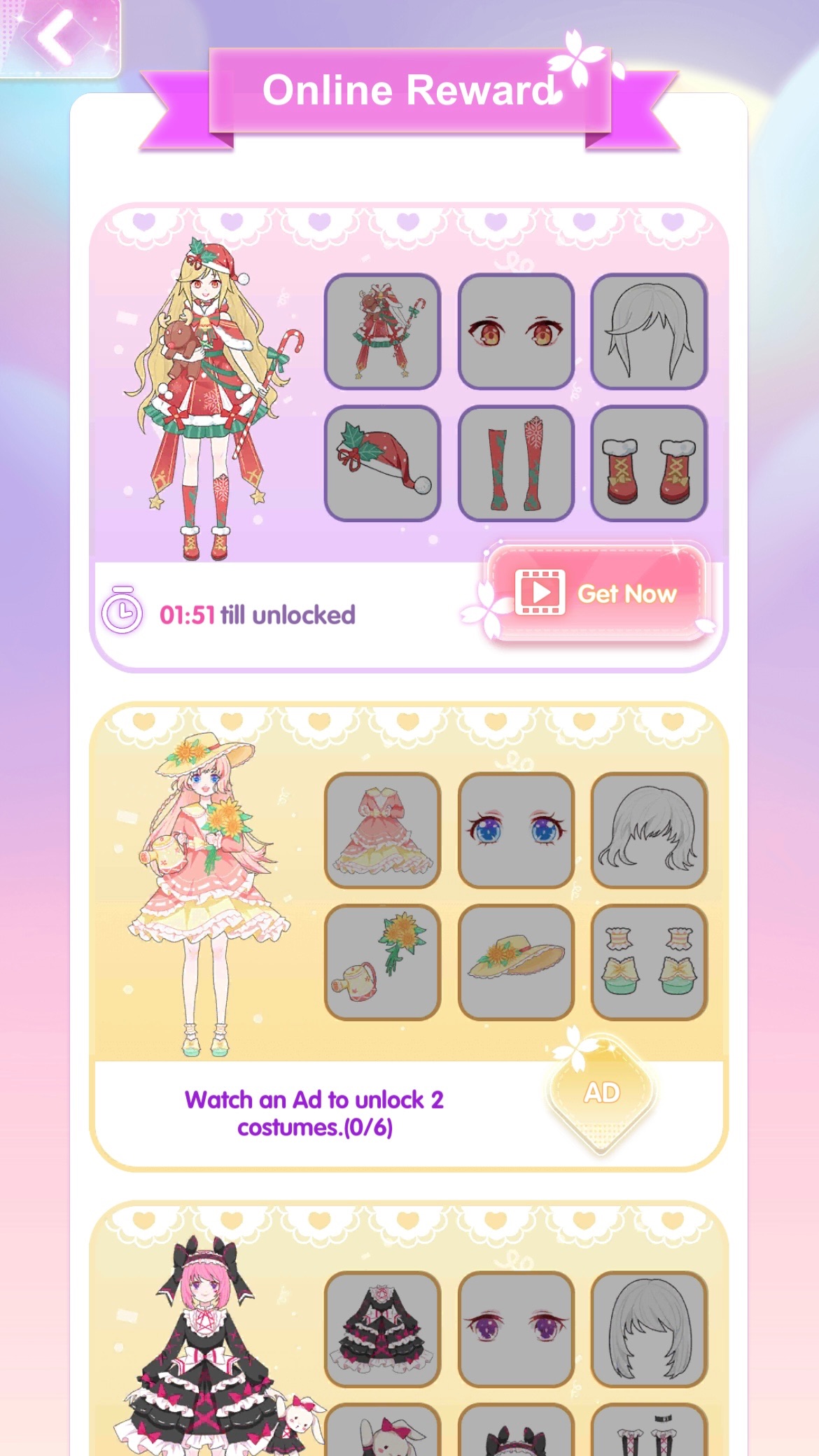Viewport: 819px width, 1456px height.
Task: Select the blue eyes item tile
Action: click(516, 830)
